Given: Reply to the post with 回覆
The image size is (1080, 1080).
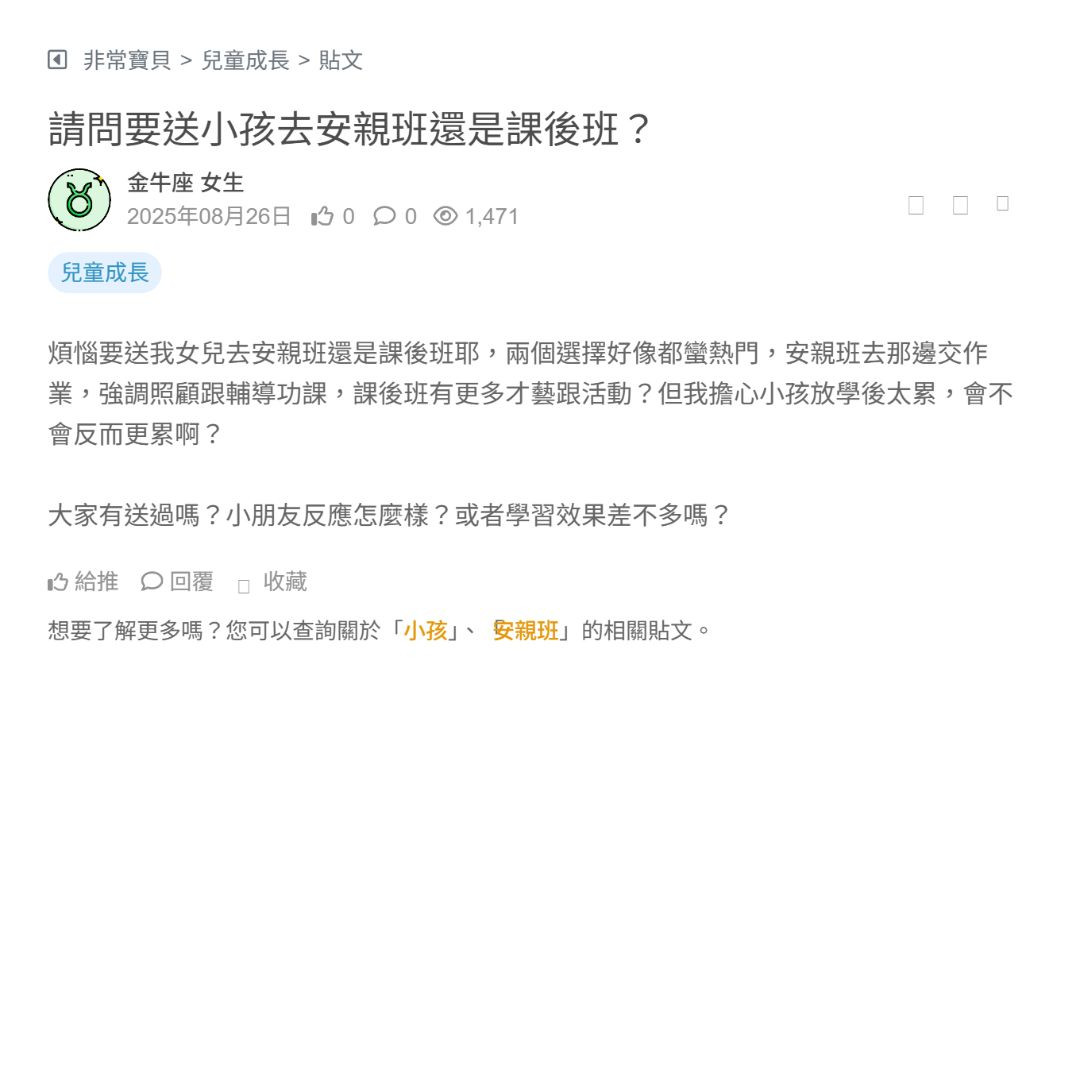Looking at the screenshot, I should (178, 582).
